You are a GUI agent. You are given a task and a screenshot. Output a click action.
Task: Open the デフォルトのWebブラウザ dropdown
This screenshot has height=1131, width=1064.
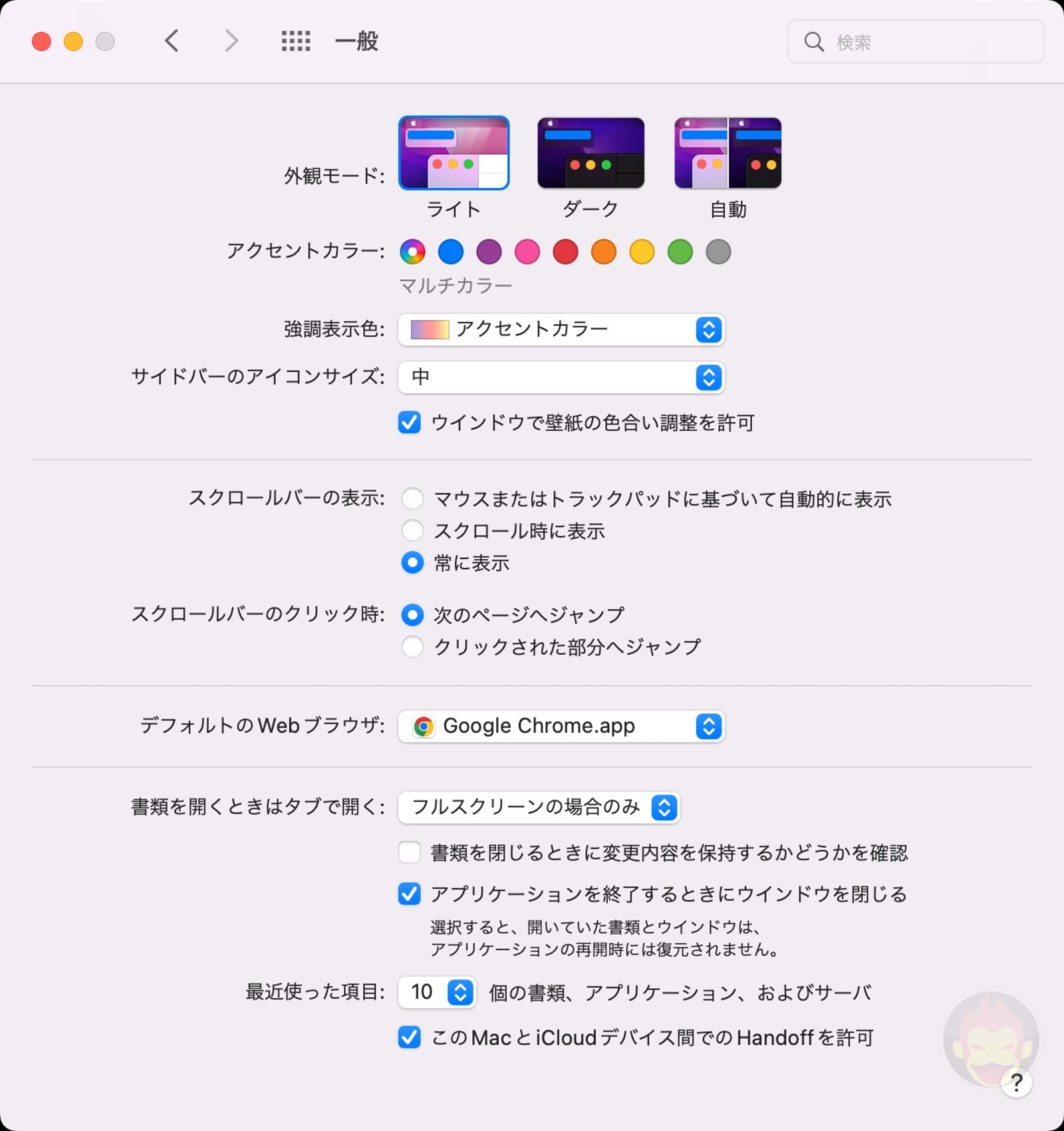pyautogui.click(x=561, y=726)
